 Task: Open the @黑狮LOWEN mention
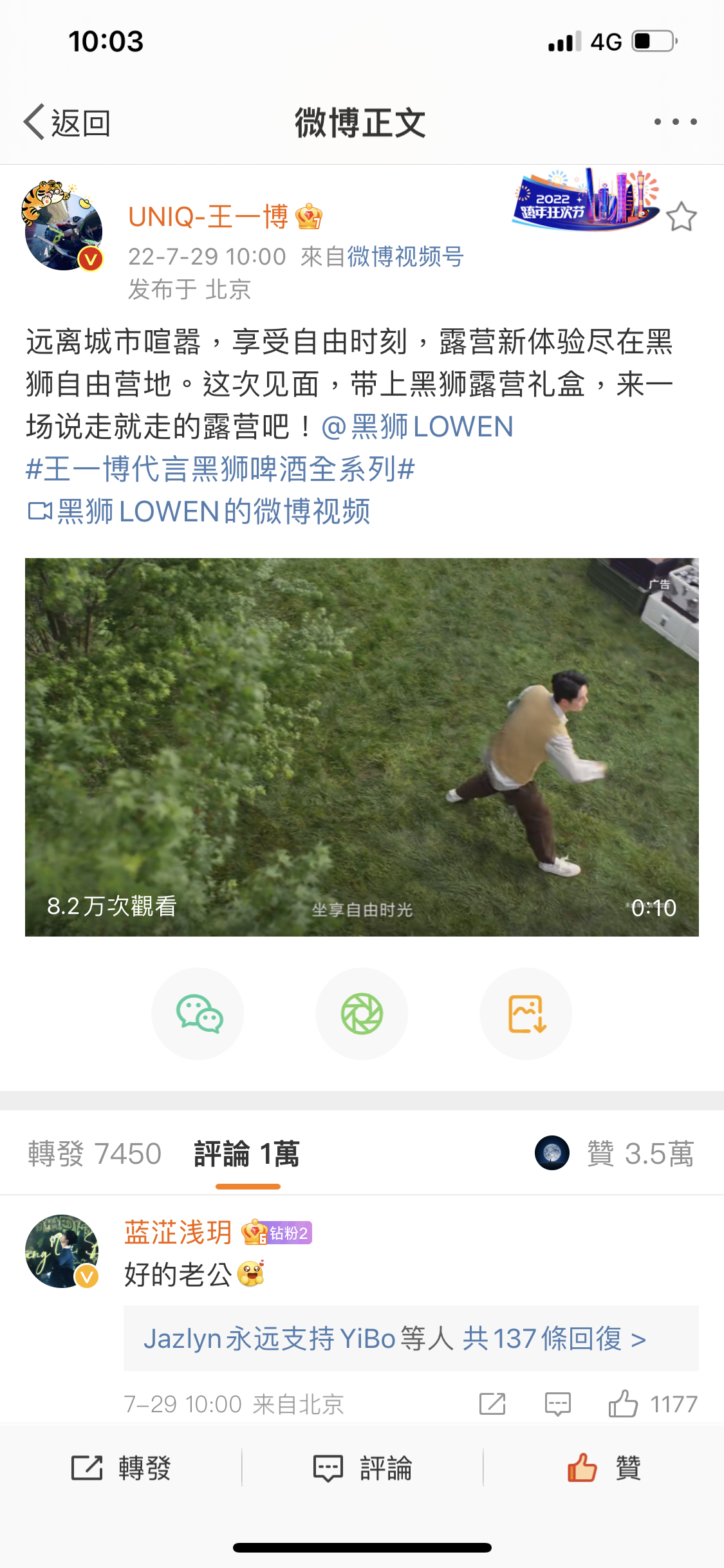(x=417, y=427)
